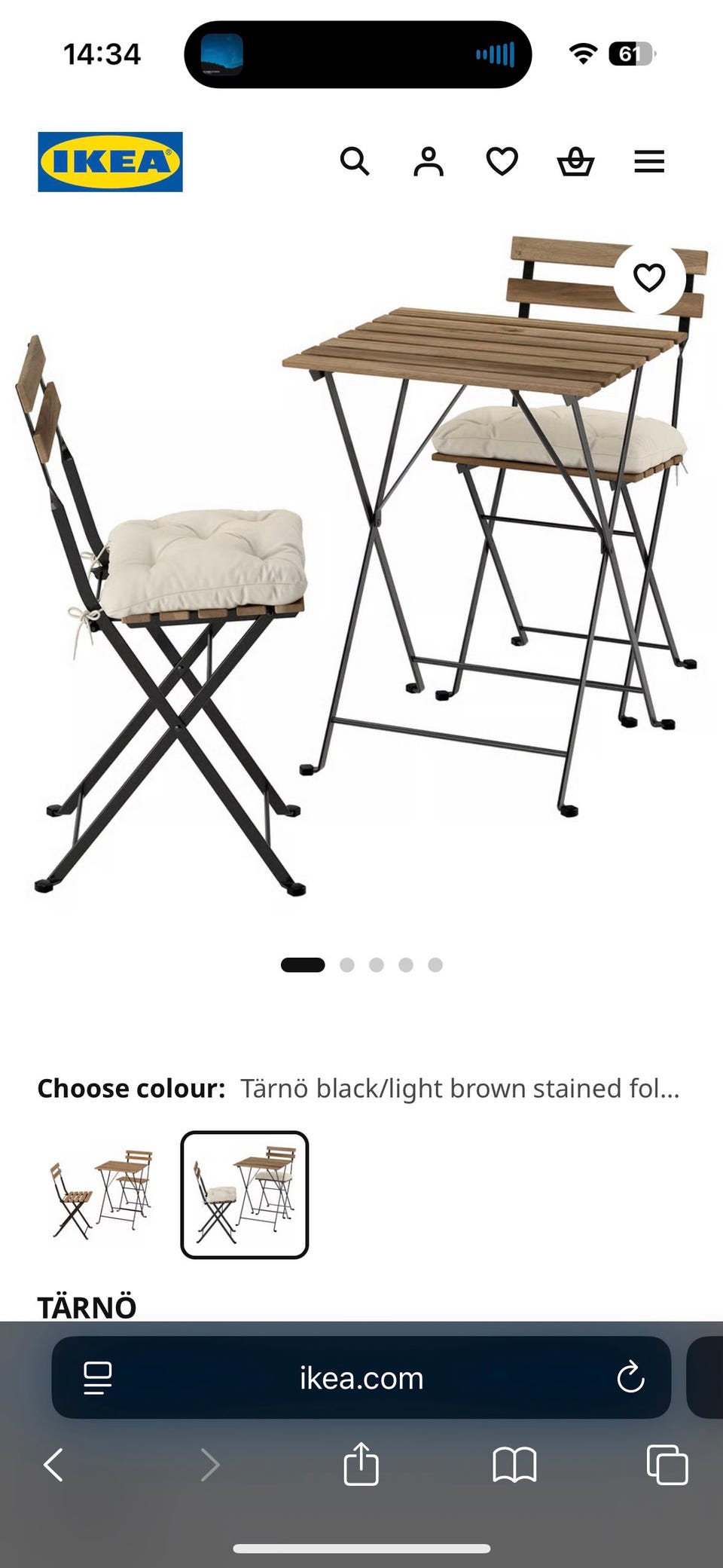
Task: Open the account profile icon
Action: (x=429, y=161)
